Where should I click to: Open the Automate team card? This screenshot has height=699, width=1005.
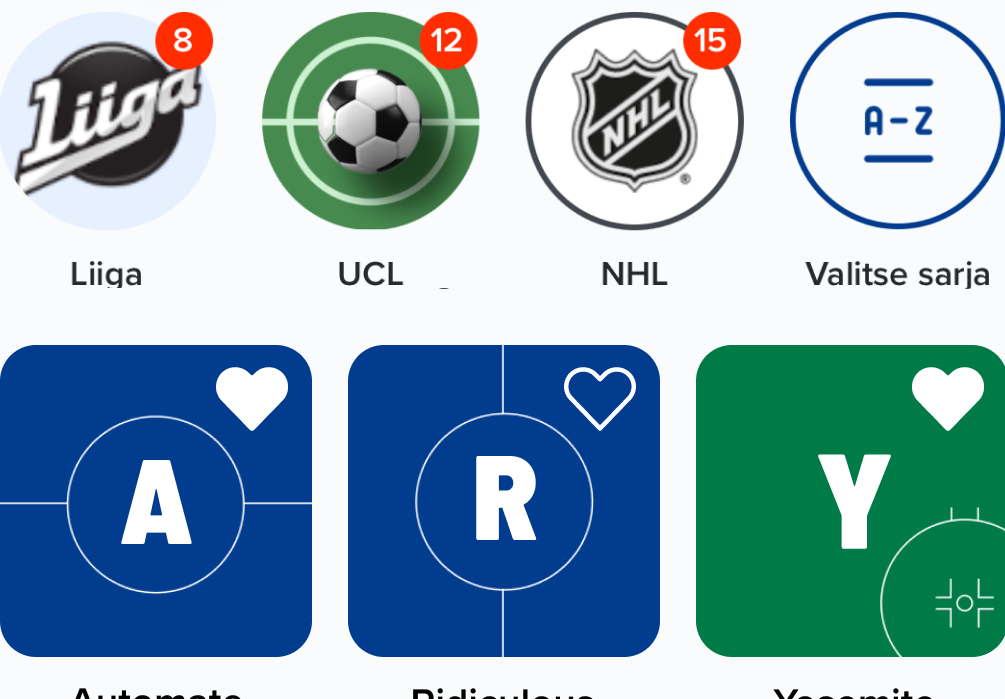[x=156, y=520]
